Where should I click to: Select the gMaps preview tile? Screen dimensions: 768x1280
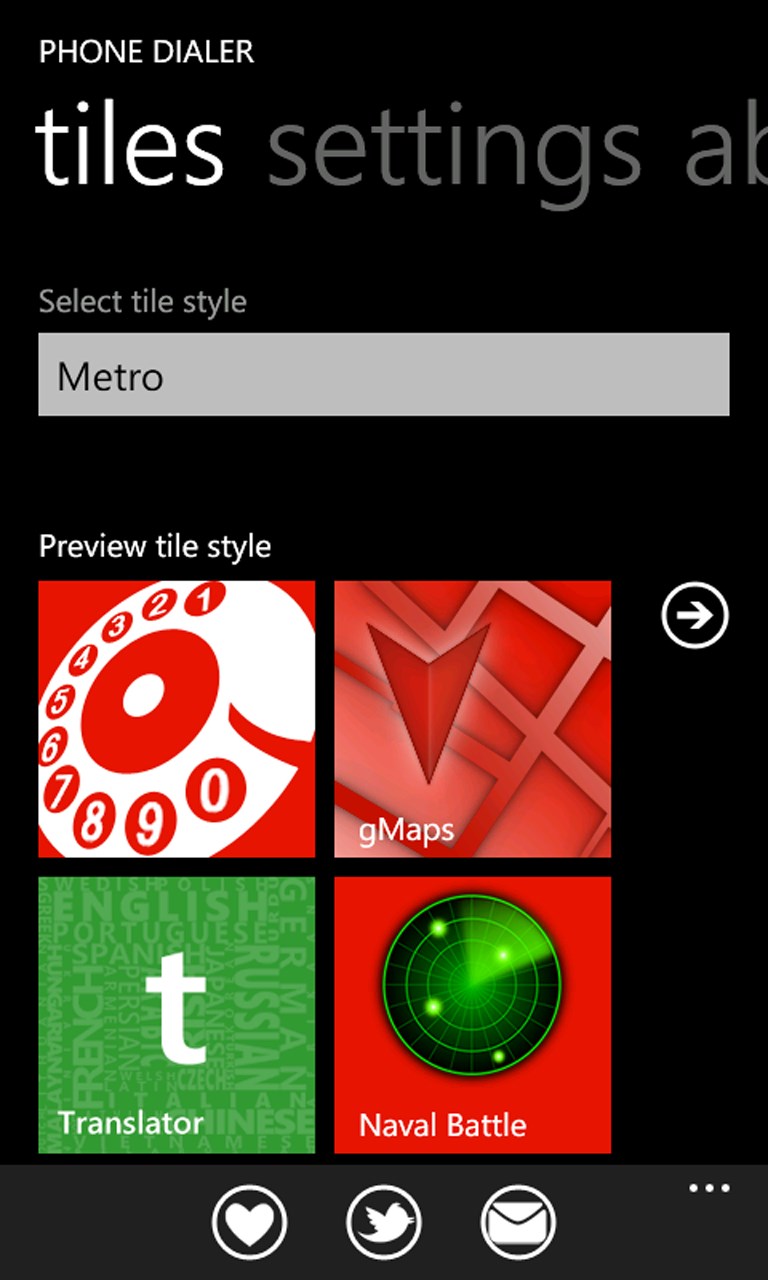[x=472, y=719]
